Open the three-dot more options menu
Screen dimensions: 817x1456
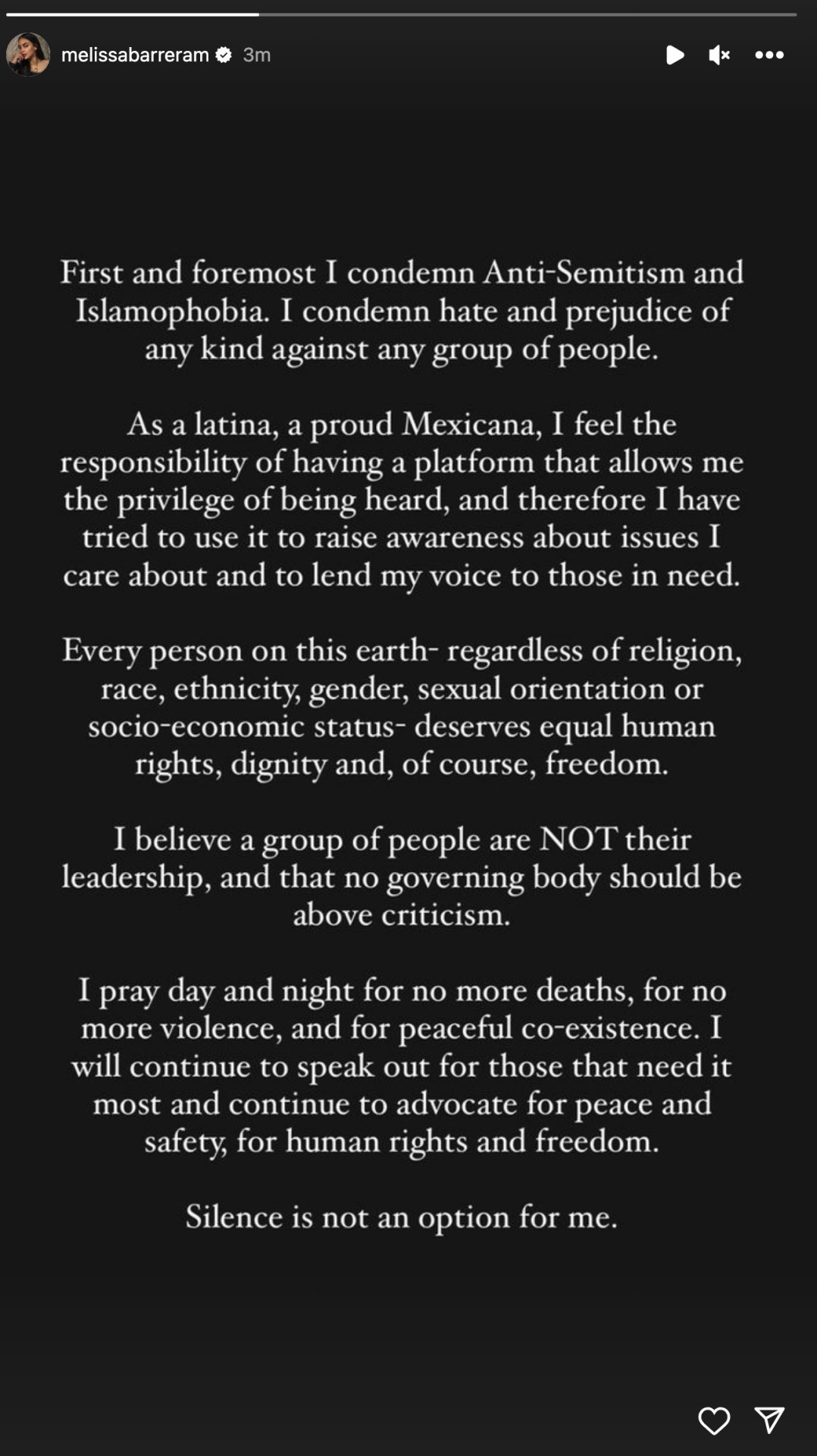point(769,55)
